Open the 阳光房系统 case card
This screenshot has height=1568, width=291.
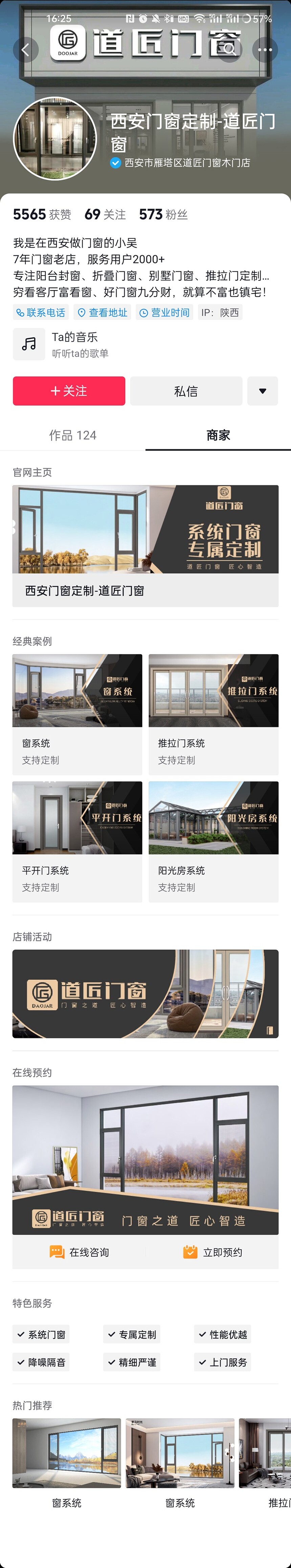coord(214,841)
